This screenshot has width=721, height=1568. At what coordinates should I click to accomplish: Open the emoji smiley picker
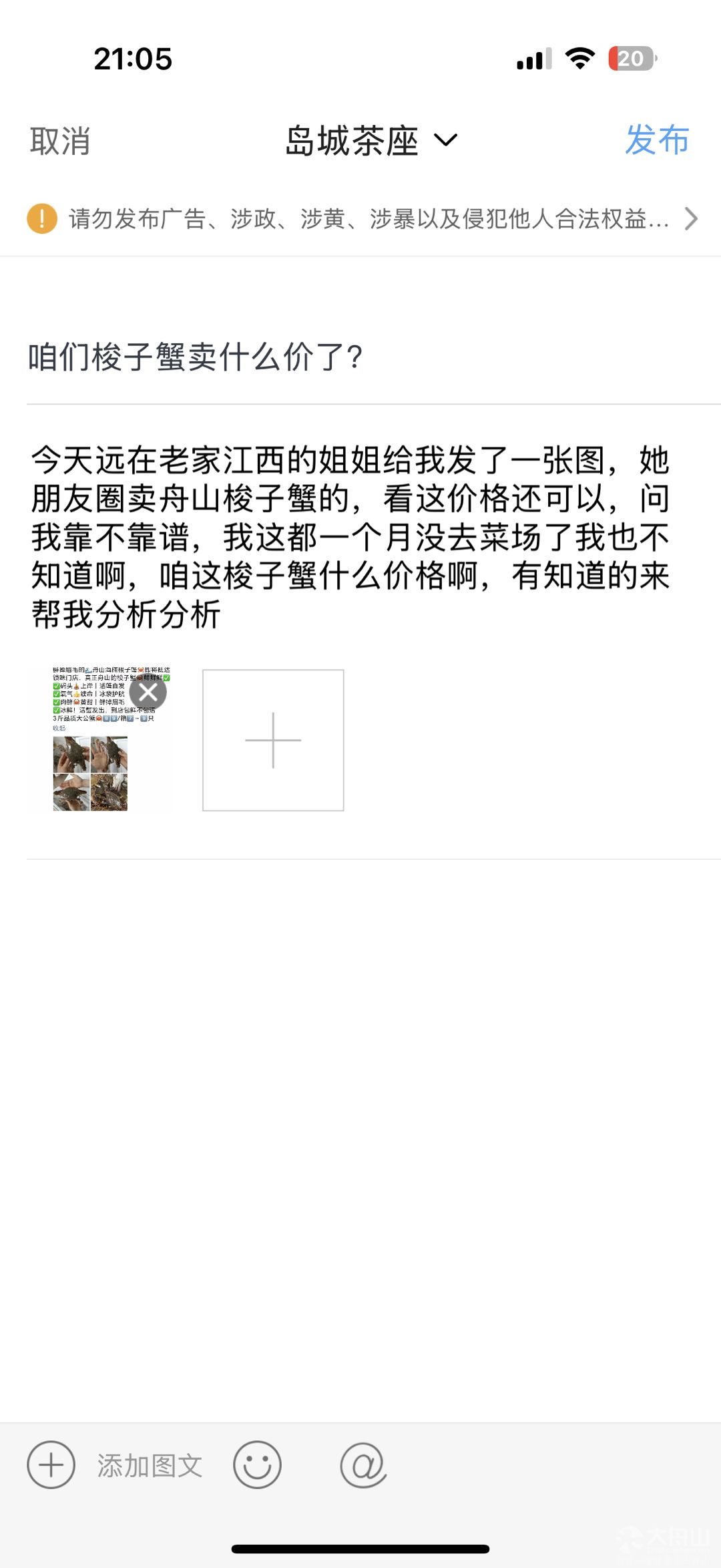tap(257, 1464)
